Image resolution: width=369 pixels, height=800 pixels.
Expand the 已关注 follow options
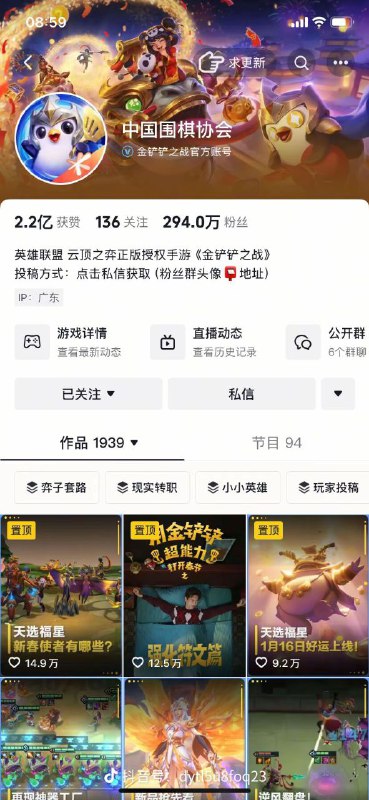tap(88, 394)
